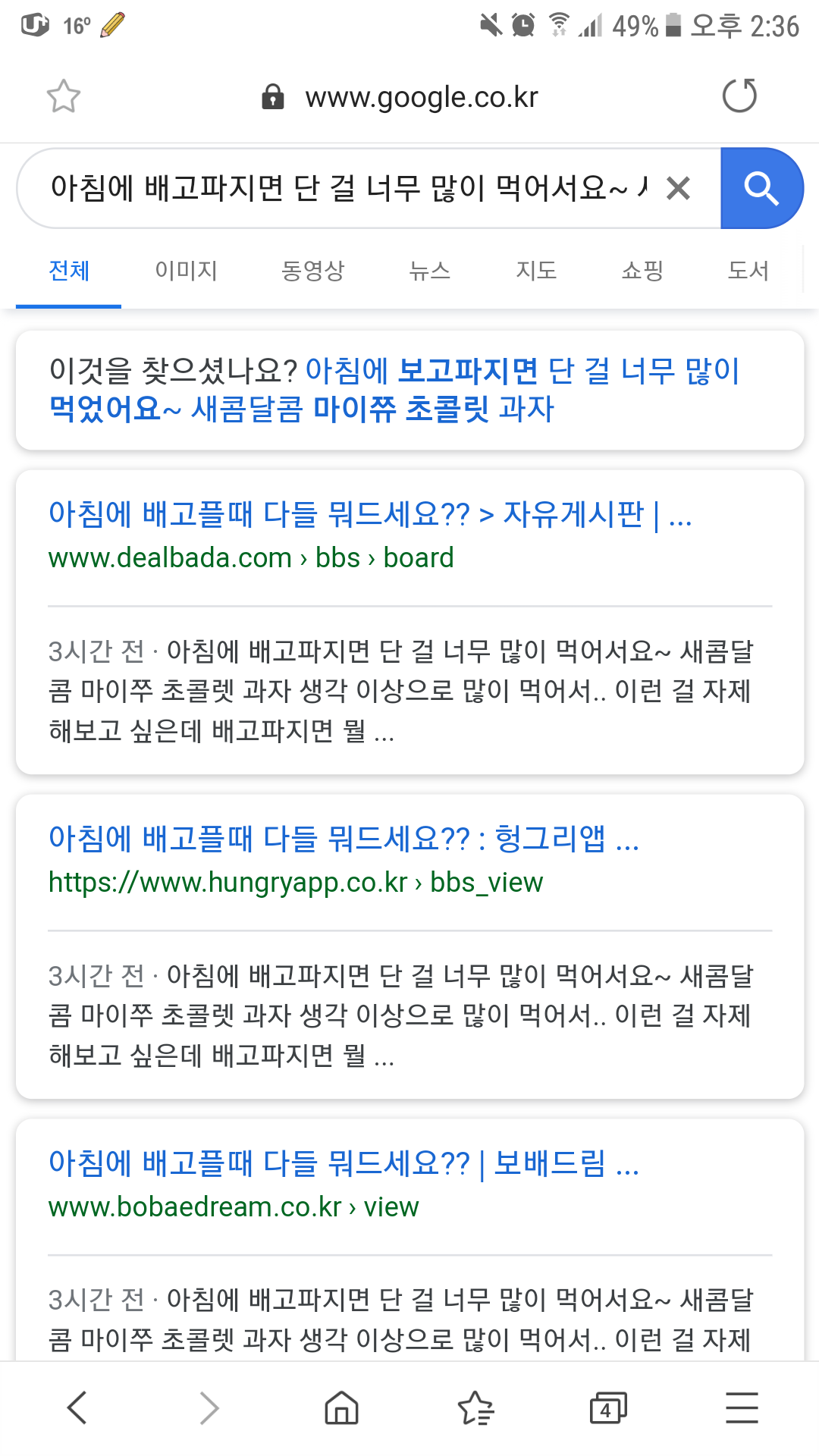Bookmark this page with the star icon

63,96
